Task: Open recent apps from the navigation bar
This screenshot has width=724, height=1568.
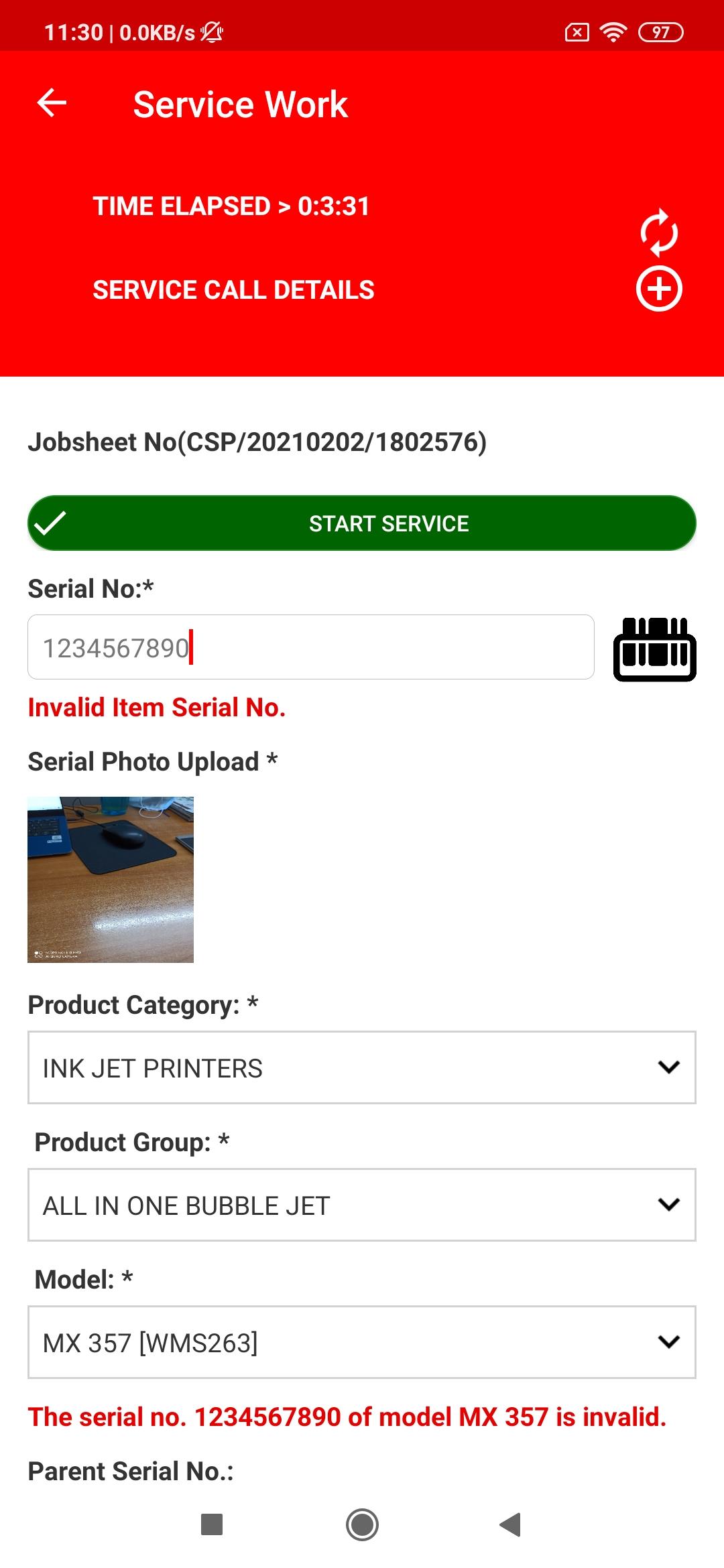Action: point(212,1524)
